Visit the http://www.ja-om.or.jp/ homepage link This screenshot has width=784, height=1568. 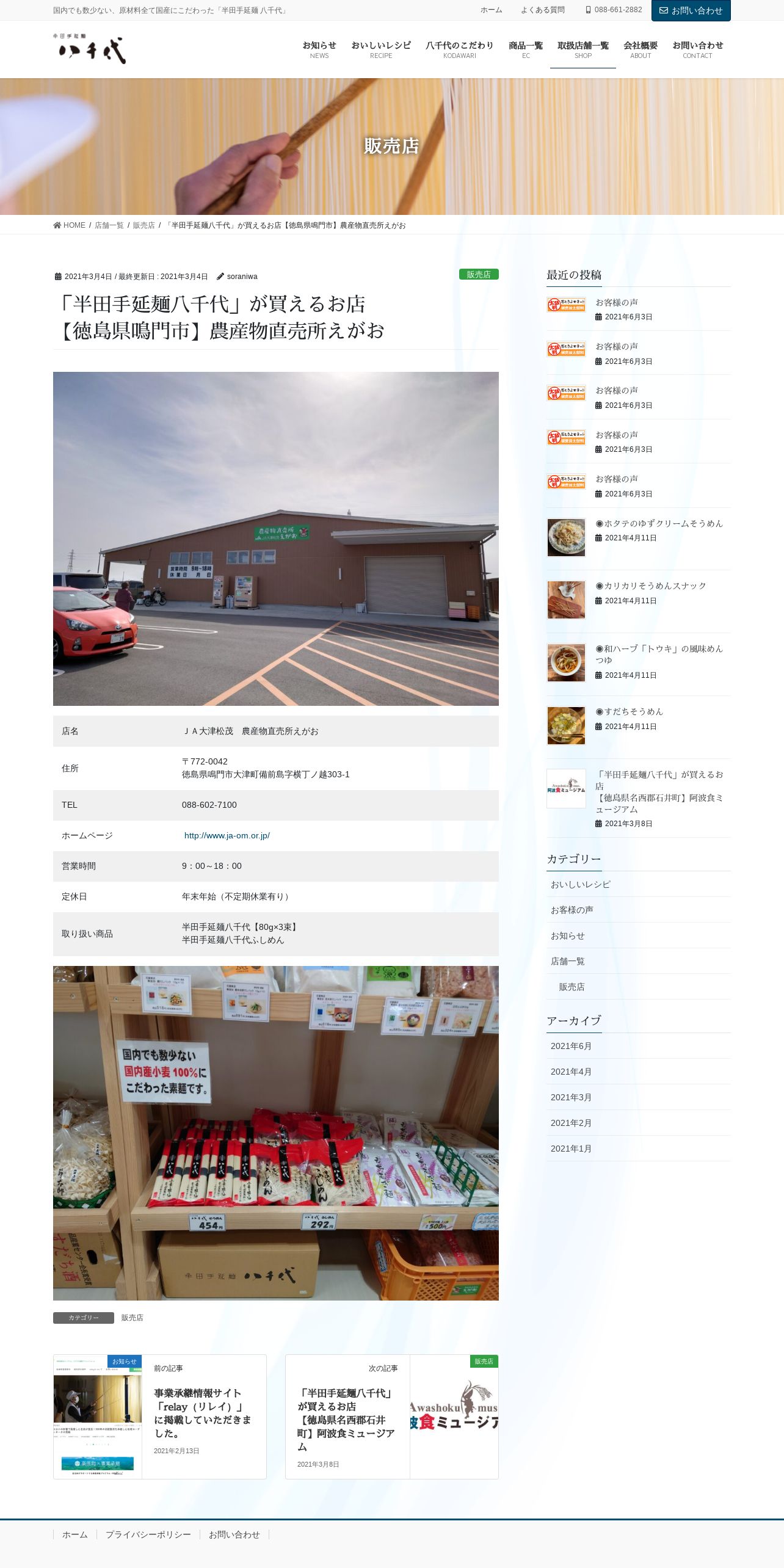pyautogui.click(x=227, y=835)
